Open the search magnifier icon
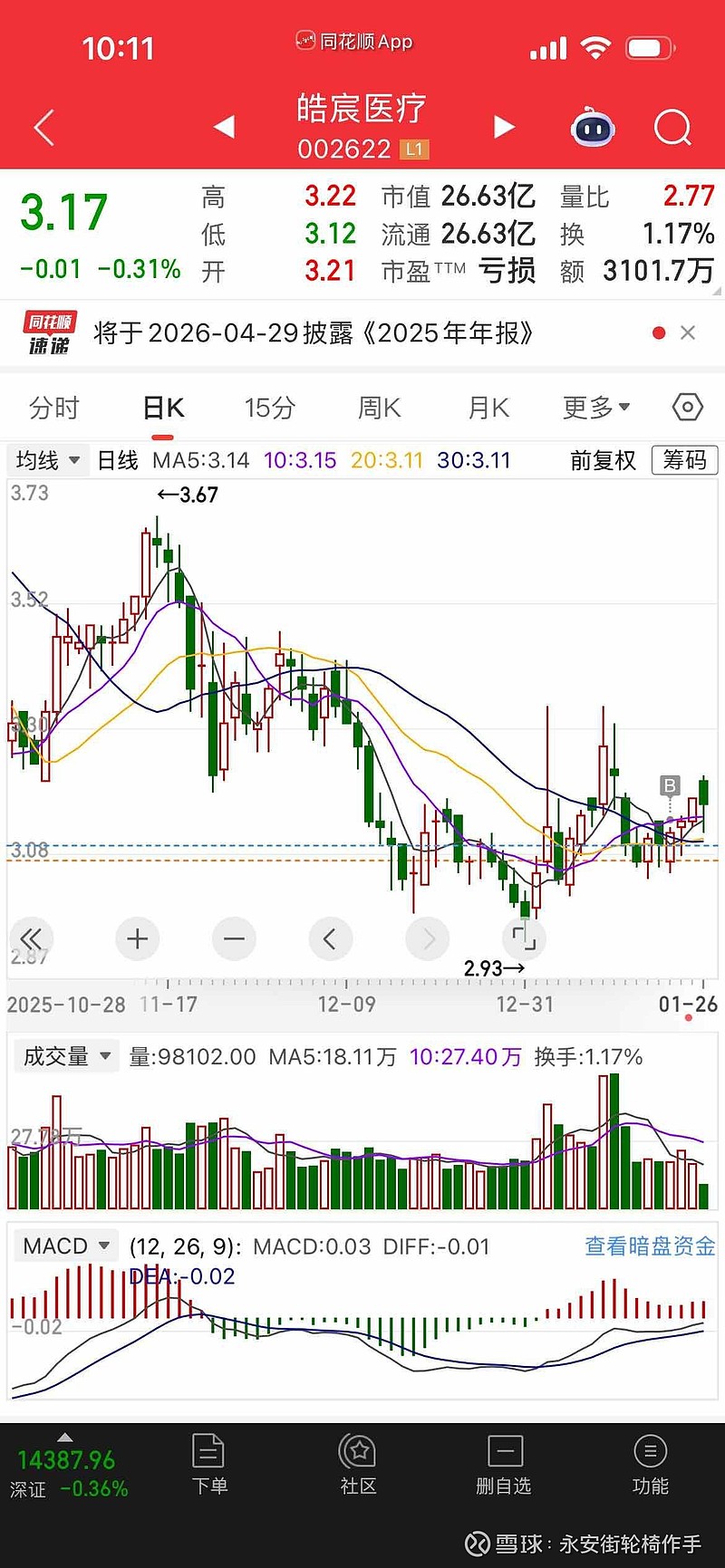The image size is (725, 1568). pos(672,127)
